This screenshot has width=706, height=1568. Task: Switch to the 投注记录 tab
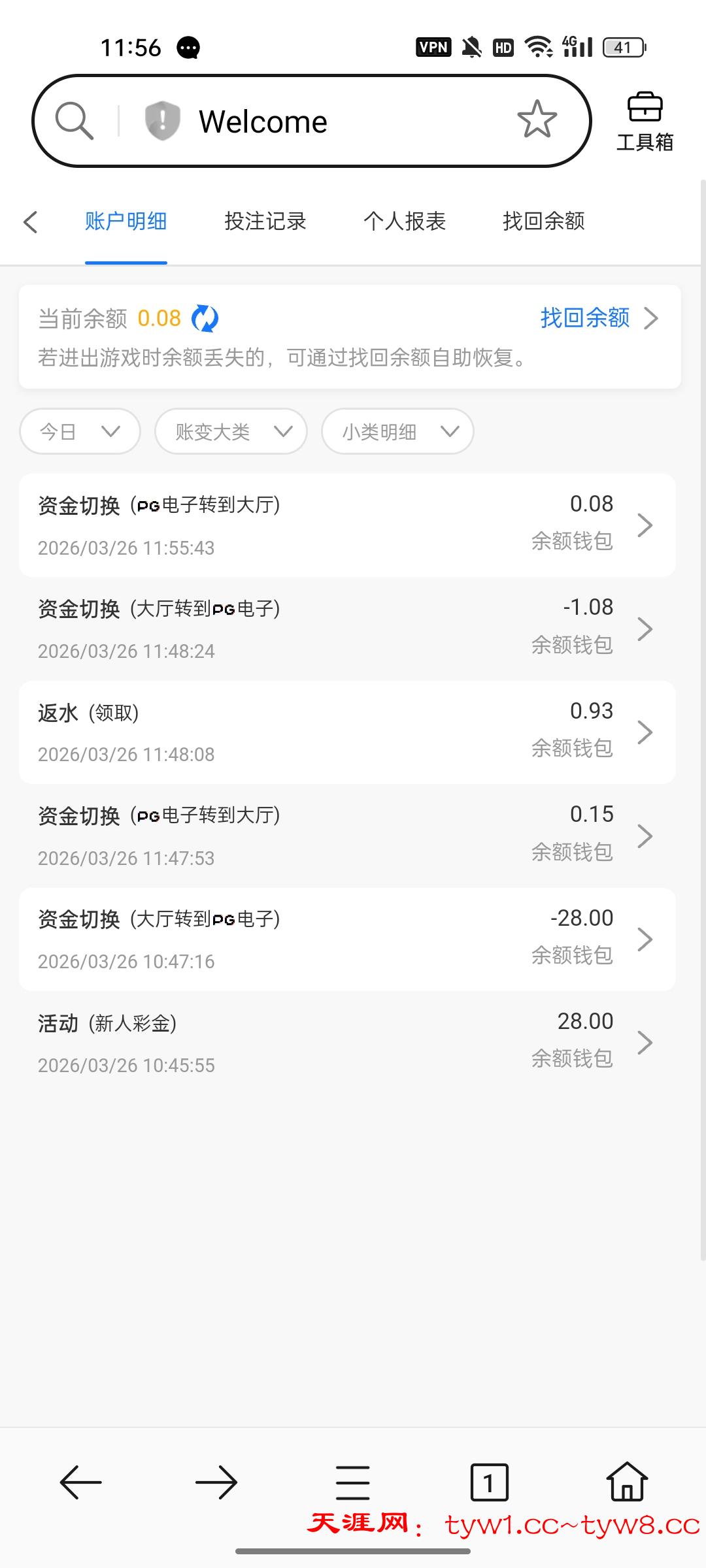click(264, 222)
